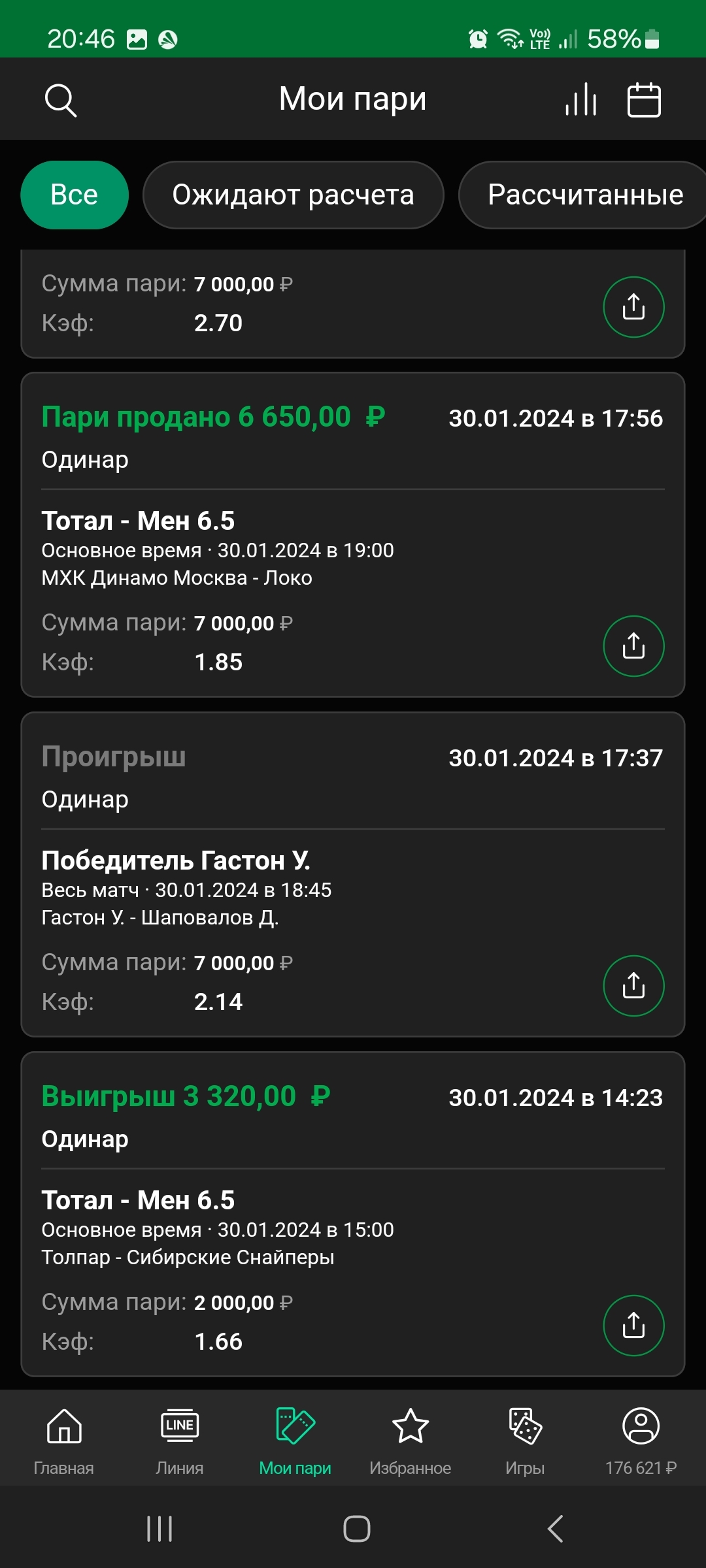Open the bet statistics chart icon

tap(581, 100)
